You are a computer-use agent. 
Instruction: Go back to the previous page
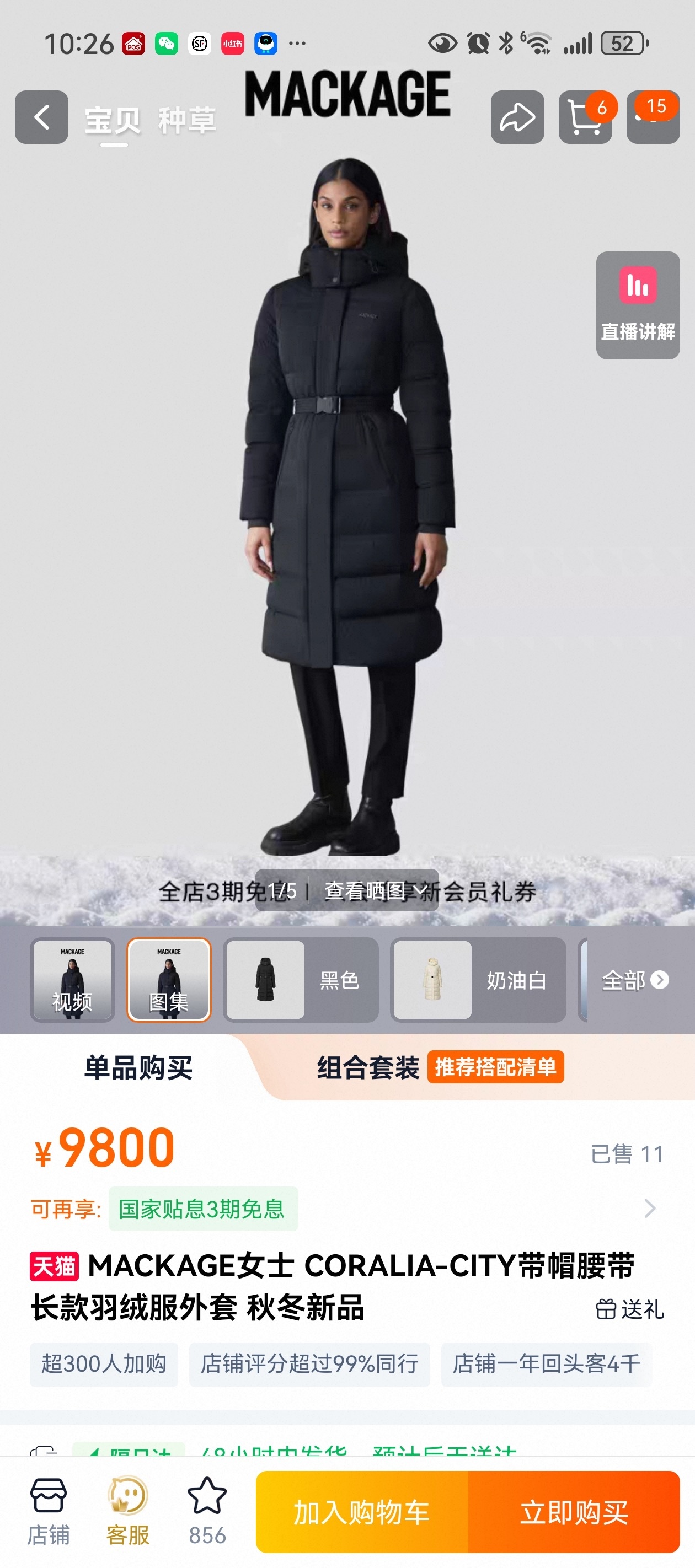pyautogui.click(x=41, y=117)
